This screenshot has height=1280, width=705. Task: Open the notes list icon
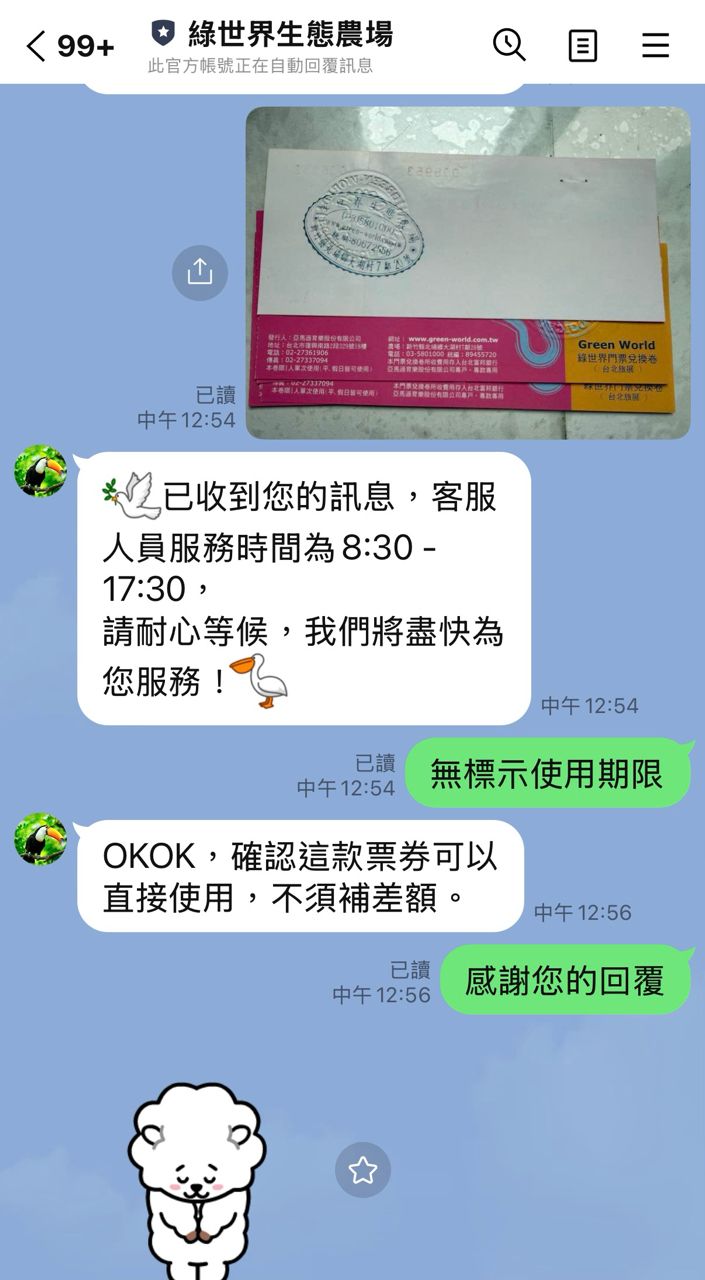pyautogui.click(x=583, y=46)
